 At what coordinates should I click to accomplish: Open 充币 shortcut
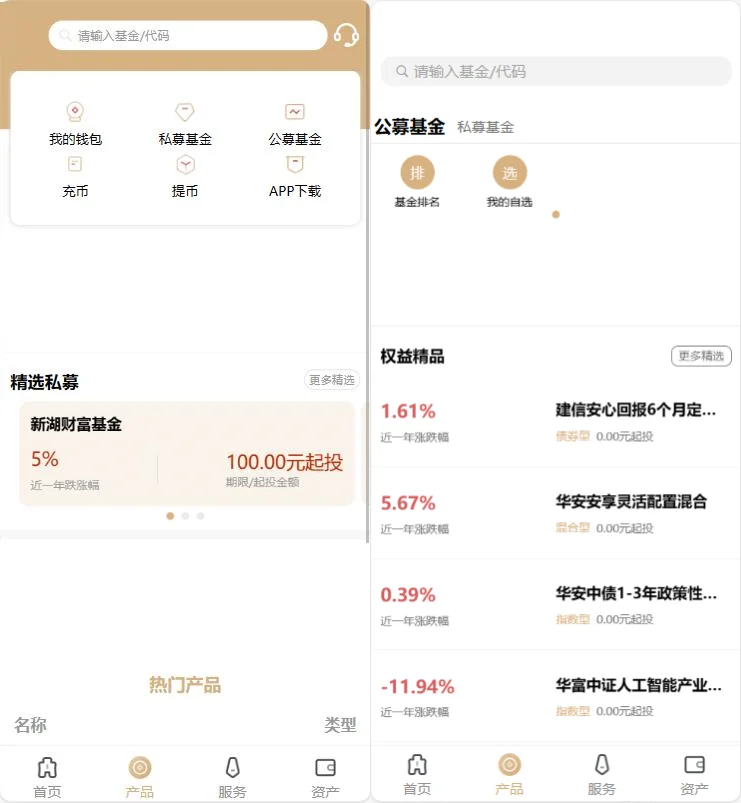click(75, 176)
